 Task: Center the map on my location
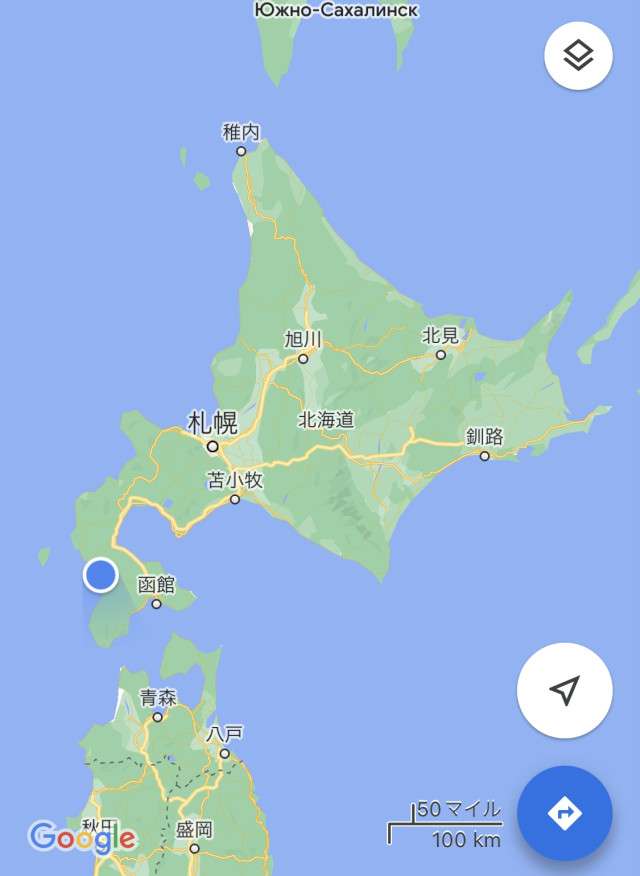point(564,690)
